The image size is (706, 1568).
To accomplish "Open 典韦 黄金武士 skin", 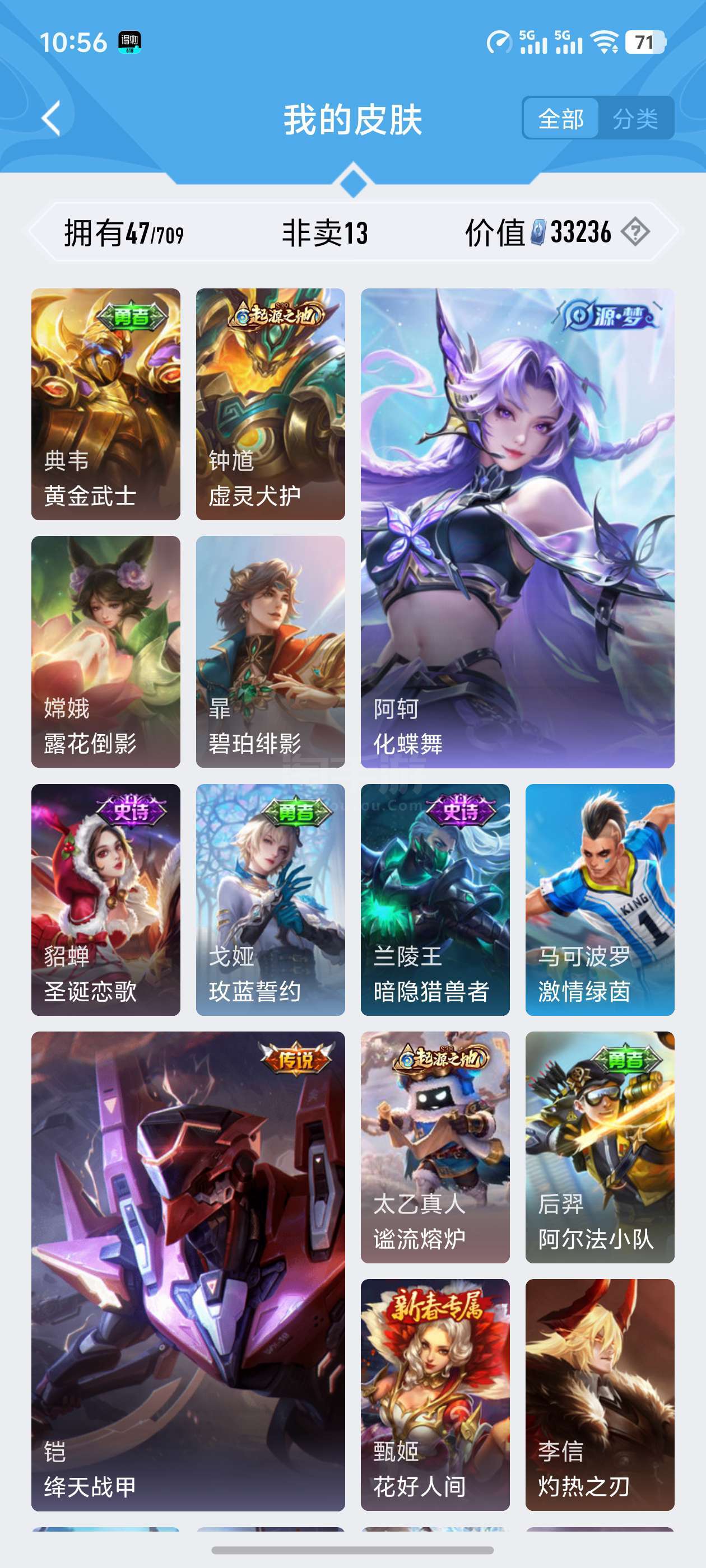I will coord(106,404).
